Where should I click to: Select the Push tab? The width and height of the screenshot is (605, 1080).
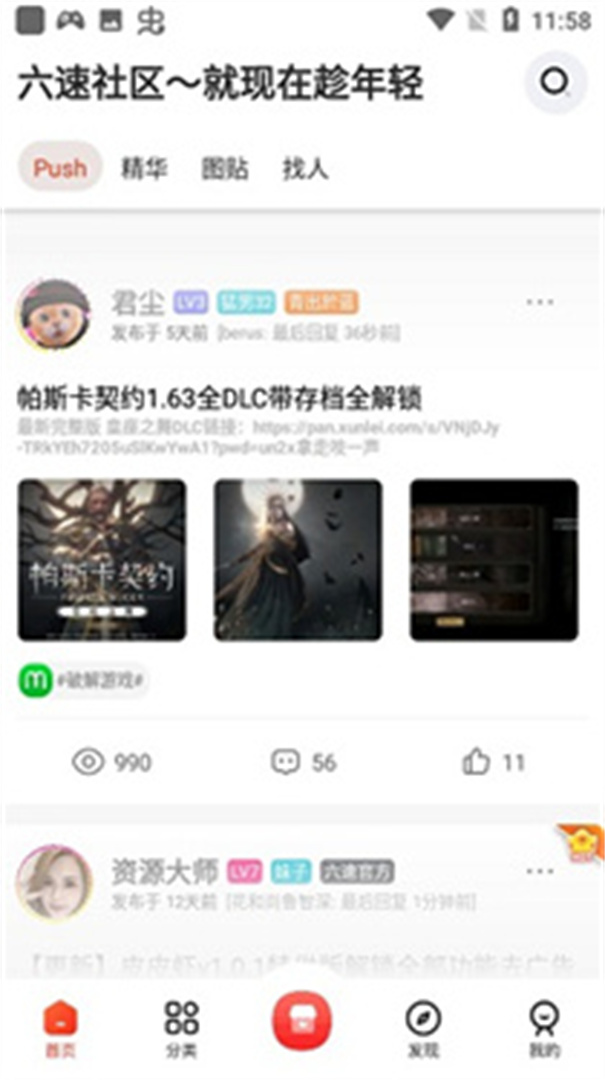pyautogui.click(x=61, y=167)
